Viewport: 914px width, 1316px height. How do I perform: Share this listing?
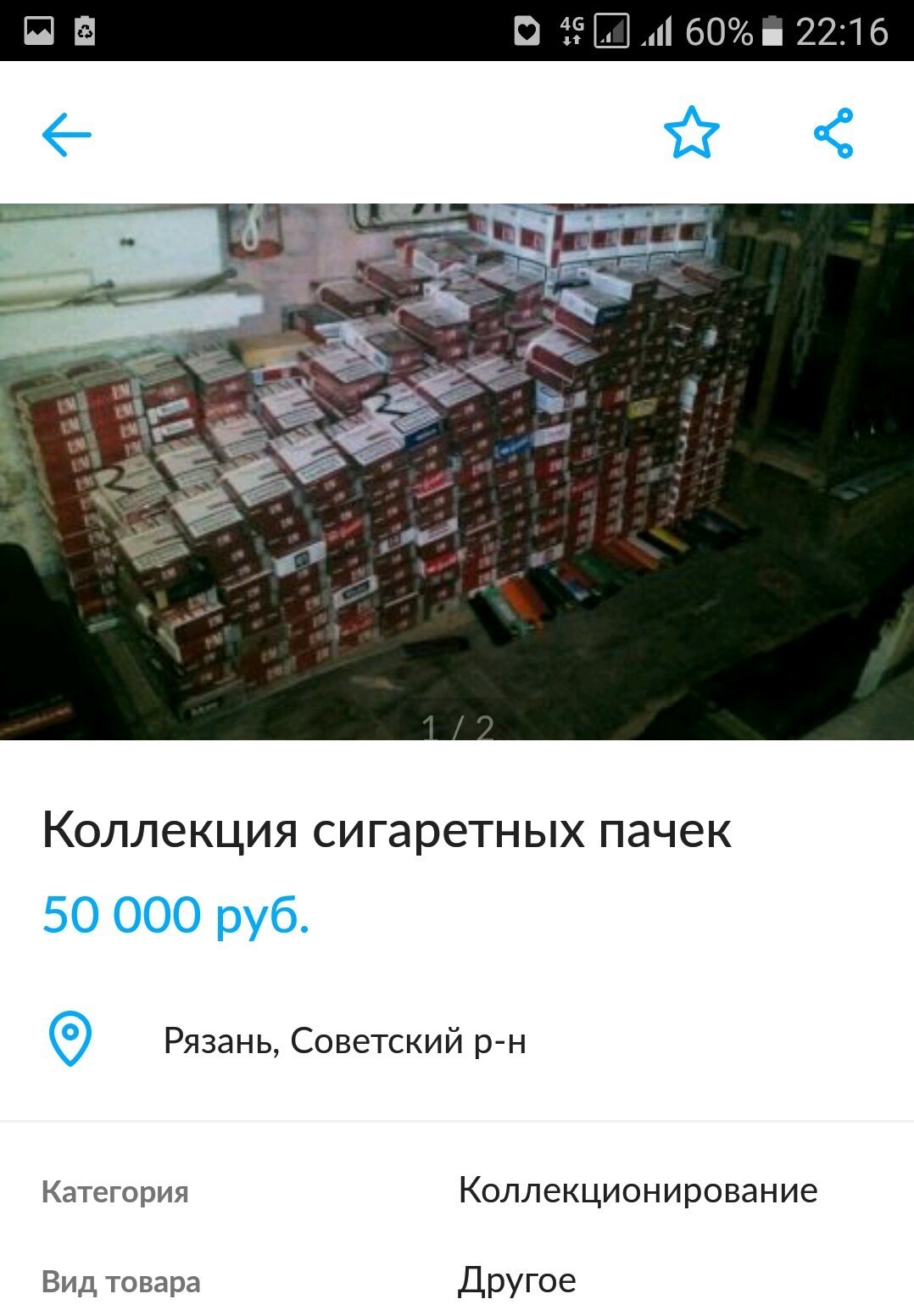(x=833, y=133)
